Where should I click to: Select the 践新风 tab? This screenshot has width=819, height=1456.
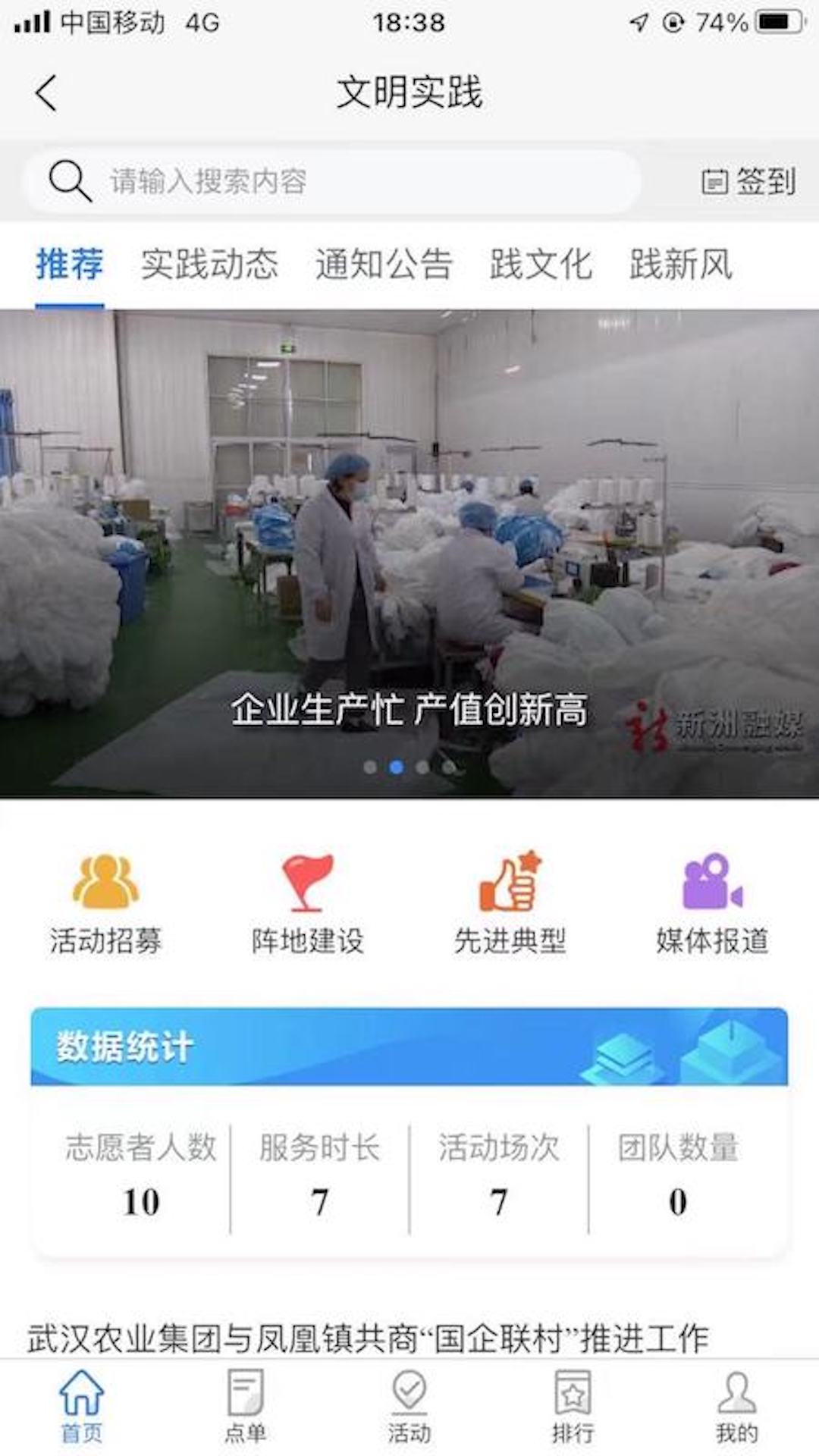681,264
